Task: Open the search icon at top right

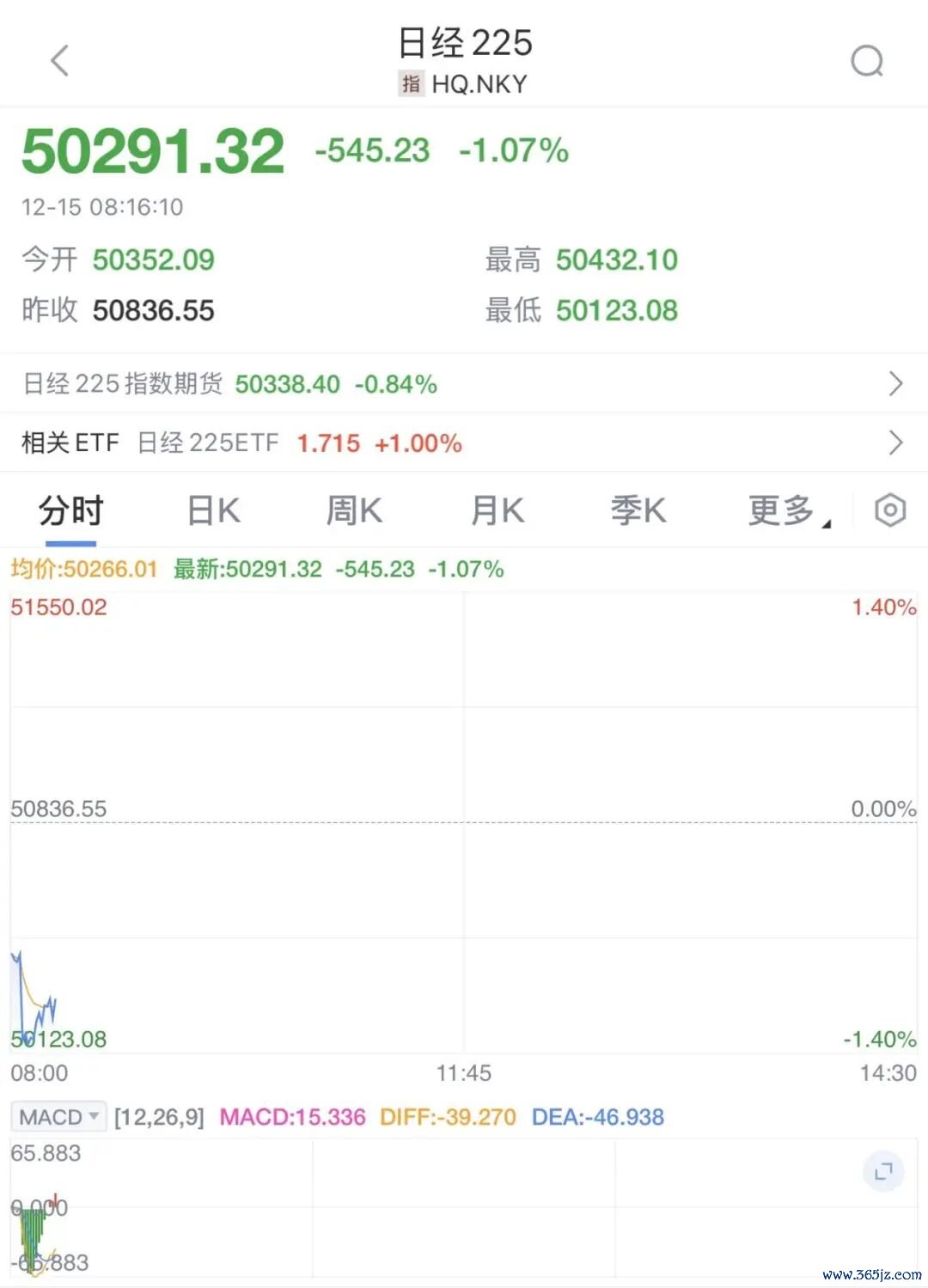Action: 866,61
